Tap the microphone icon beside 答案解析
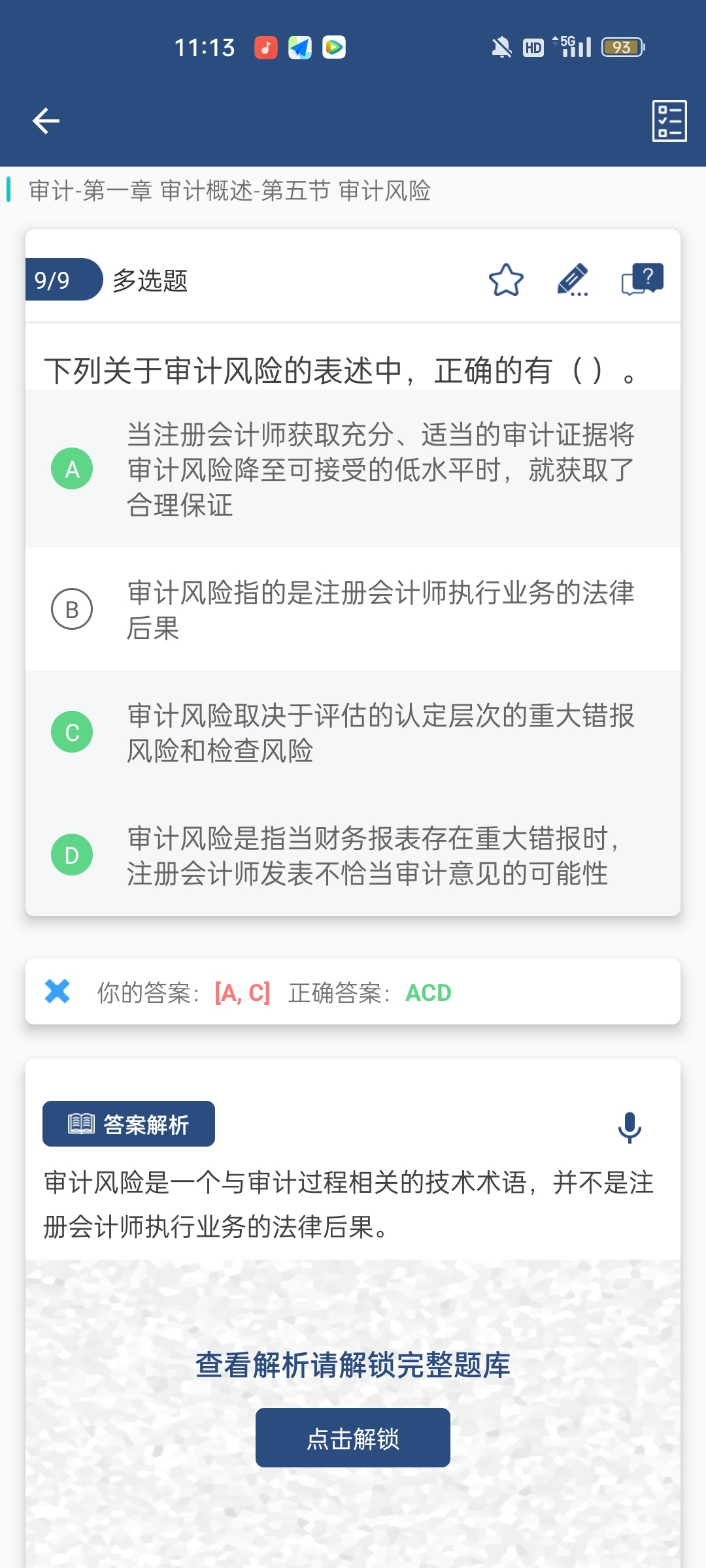Screen dimensions: 706x1568 [630, 1127]
